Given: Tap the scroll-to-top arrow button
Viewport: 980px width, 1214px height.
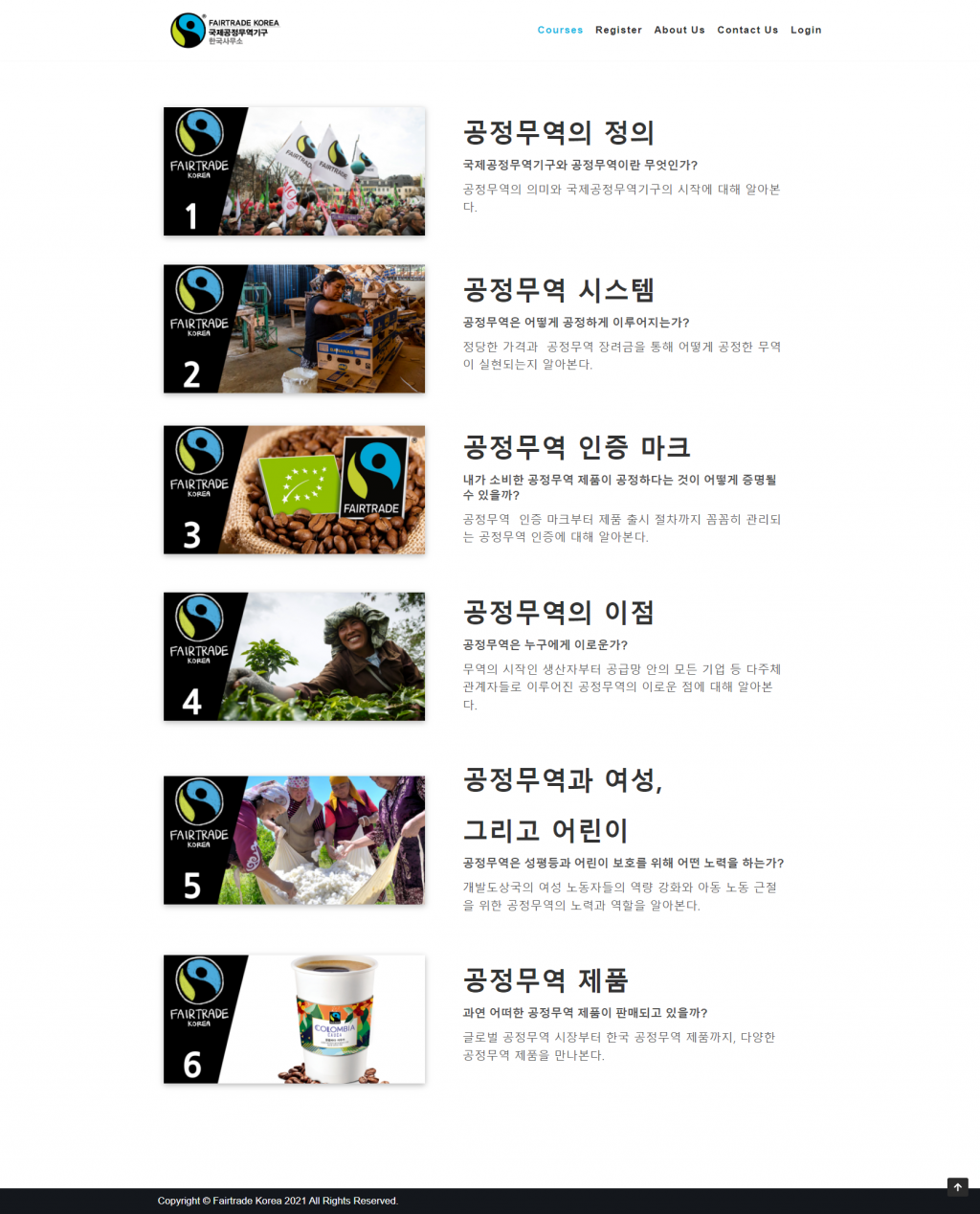Looking at the screenshot, I should click(957, 1187).
